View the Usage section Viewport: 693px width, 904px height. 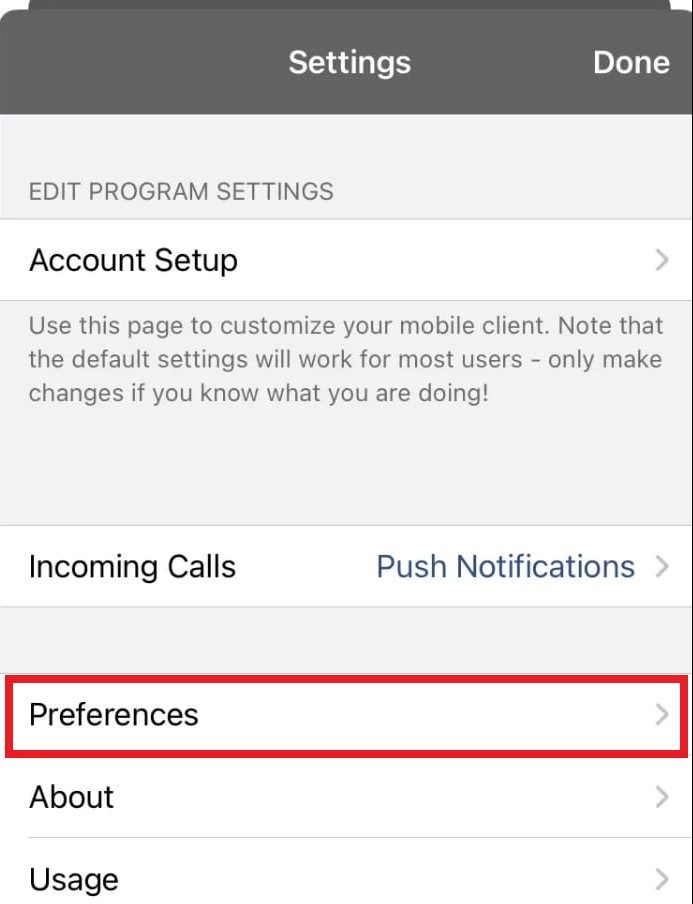[346, 878]
